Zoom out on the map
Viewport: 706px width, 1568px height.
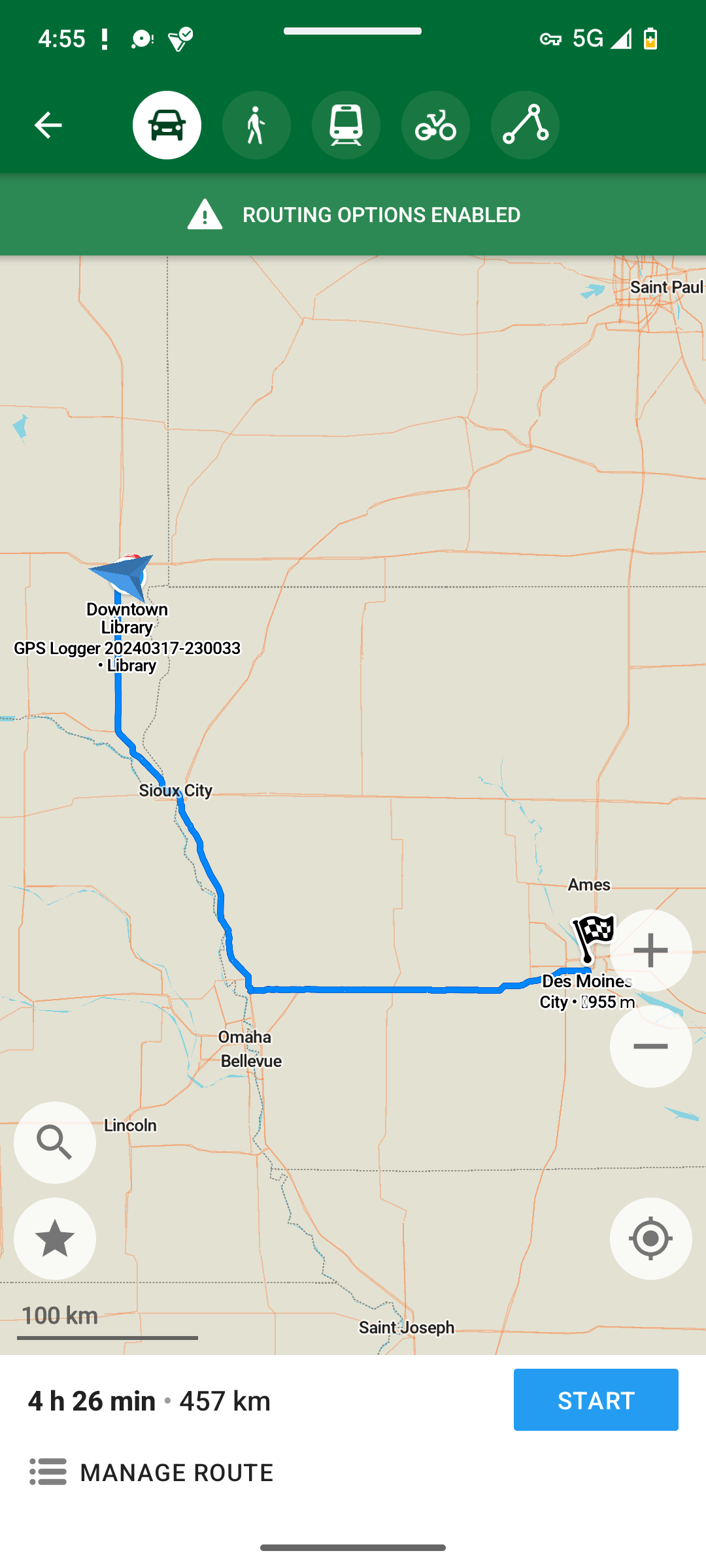coord(650,1047)
